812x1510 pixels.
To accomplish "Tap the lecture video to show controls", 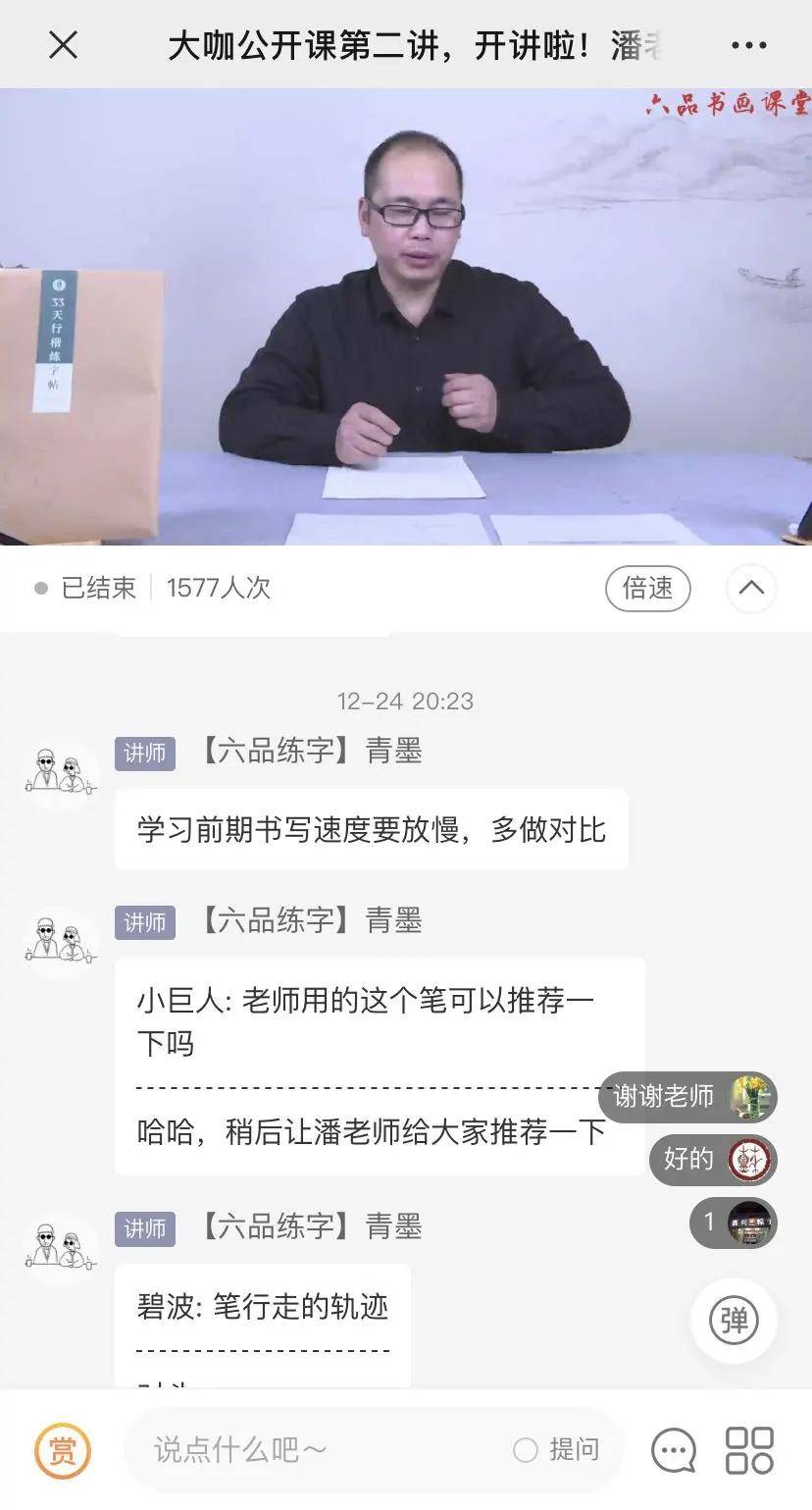I will coord(406,316).
